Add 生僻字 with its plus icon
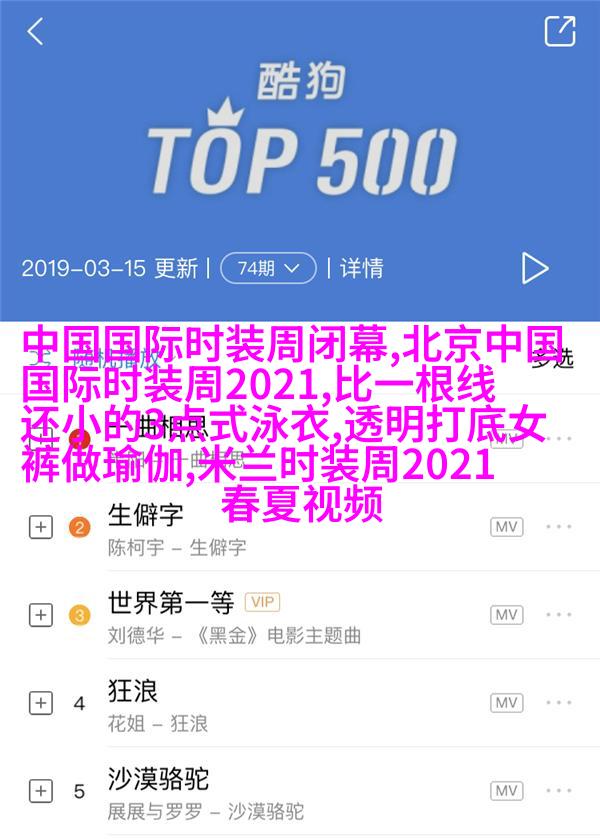The image size is (600, 839). [40, 527]
